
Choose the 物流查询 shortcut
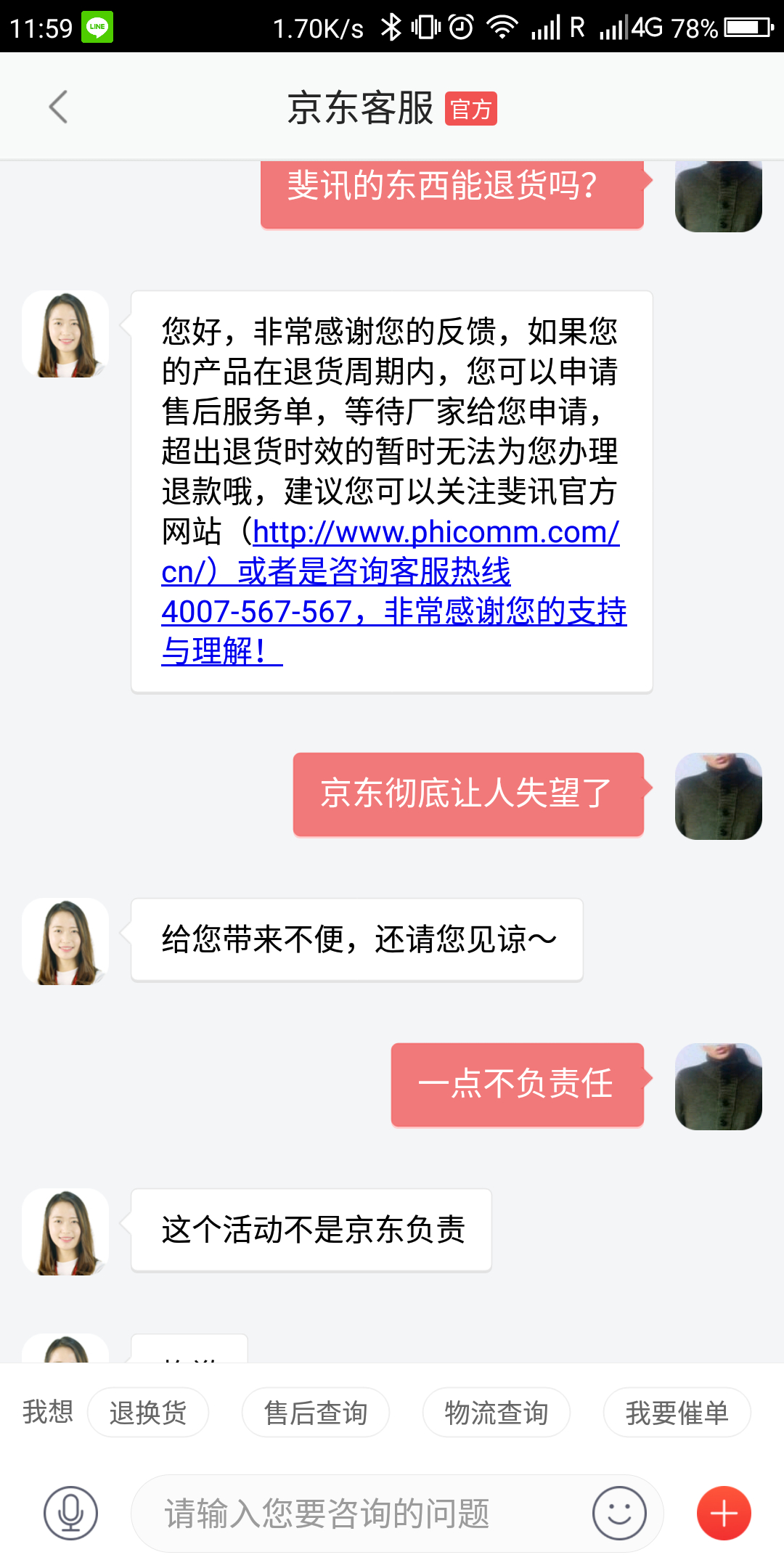pos(497,1413)
